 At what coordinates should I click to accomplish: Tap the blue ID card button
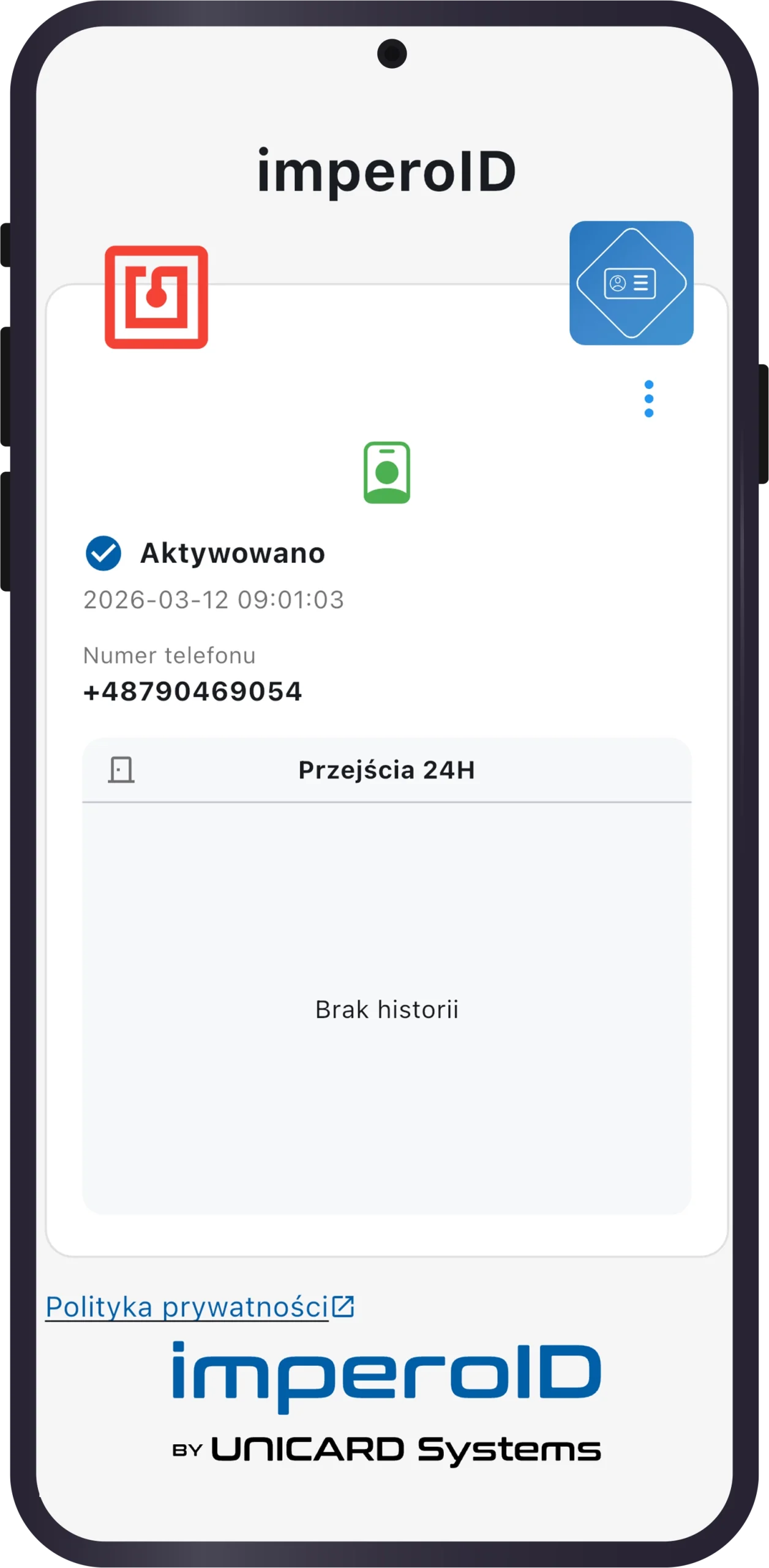[x=631, y=283]
